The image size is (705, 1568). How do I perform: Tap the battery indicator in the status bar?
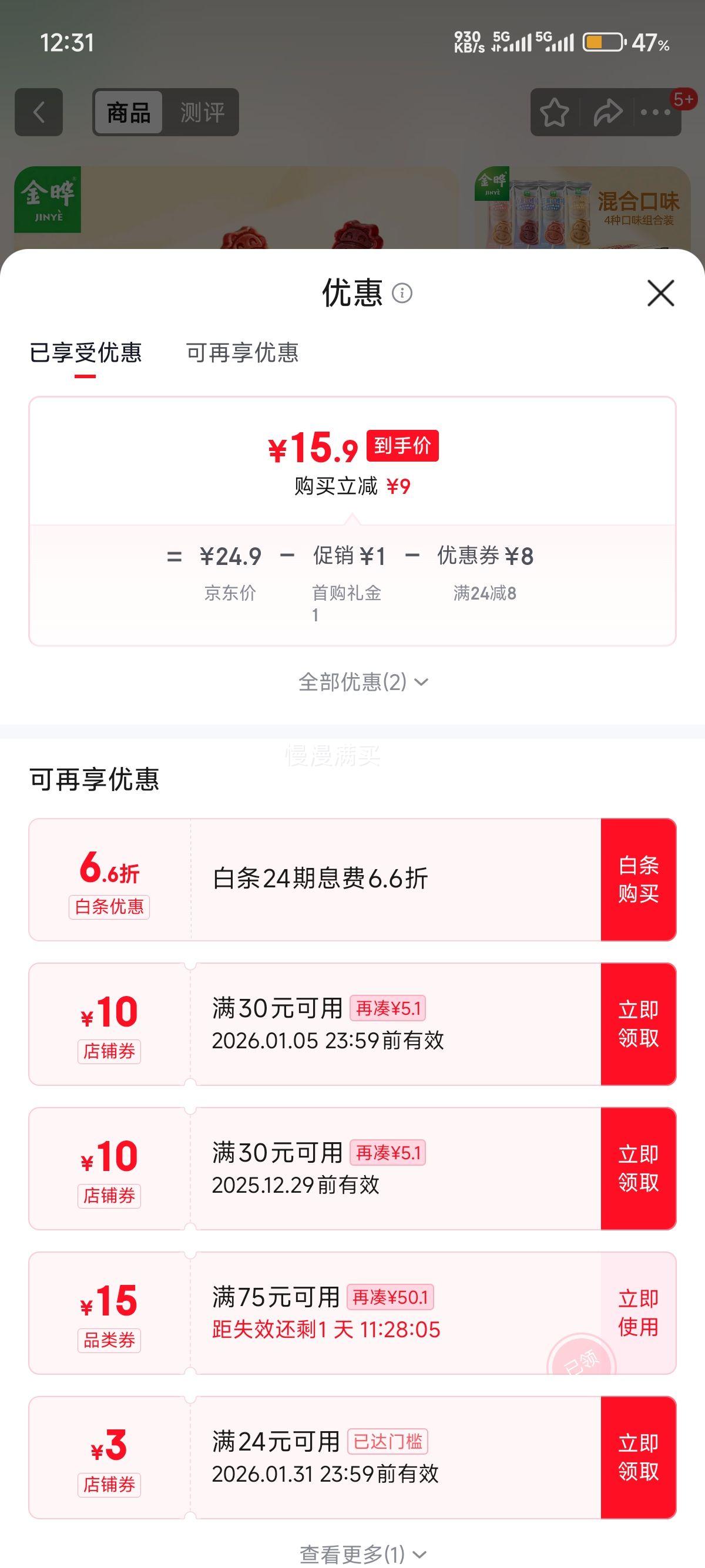tap(599, 41)
